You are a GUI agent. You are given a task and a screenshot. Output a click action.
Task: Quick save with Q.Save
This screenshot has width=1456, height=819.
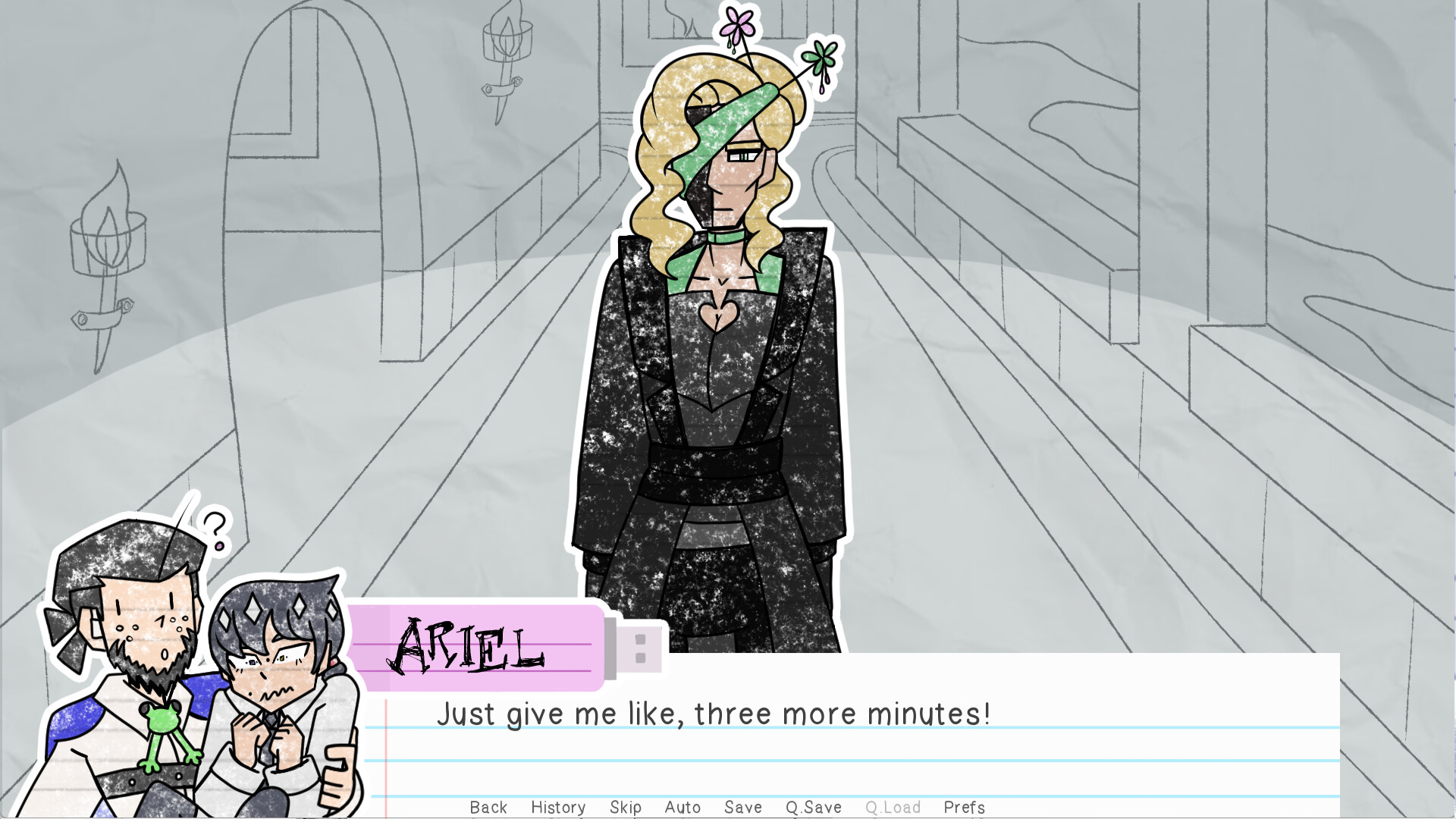[x=814, y=808]
